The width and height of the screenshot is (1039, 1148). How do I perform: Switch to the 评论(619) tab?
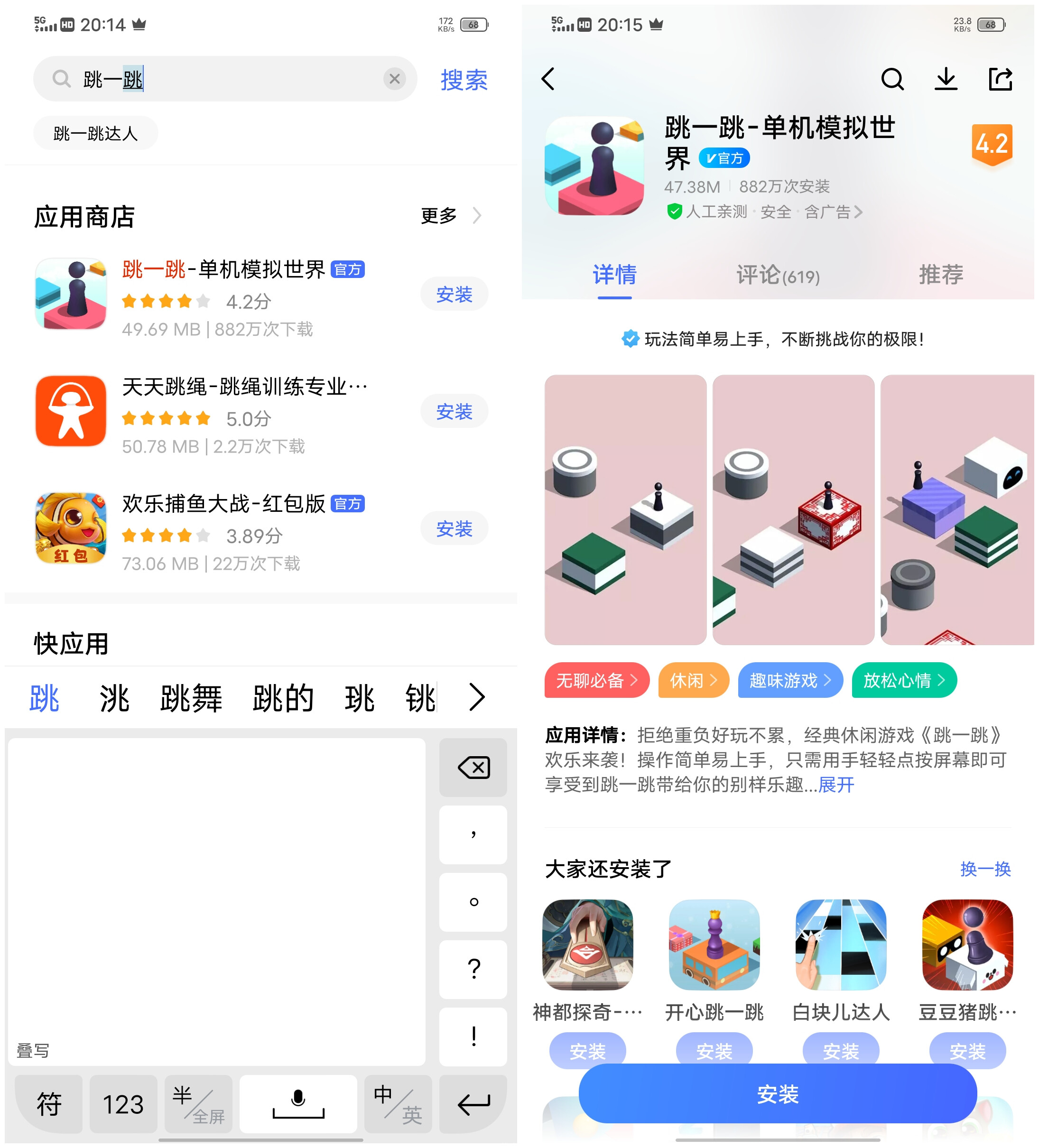coord(776,275)
